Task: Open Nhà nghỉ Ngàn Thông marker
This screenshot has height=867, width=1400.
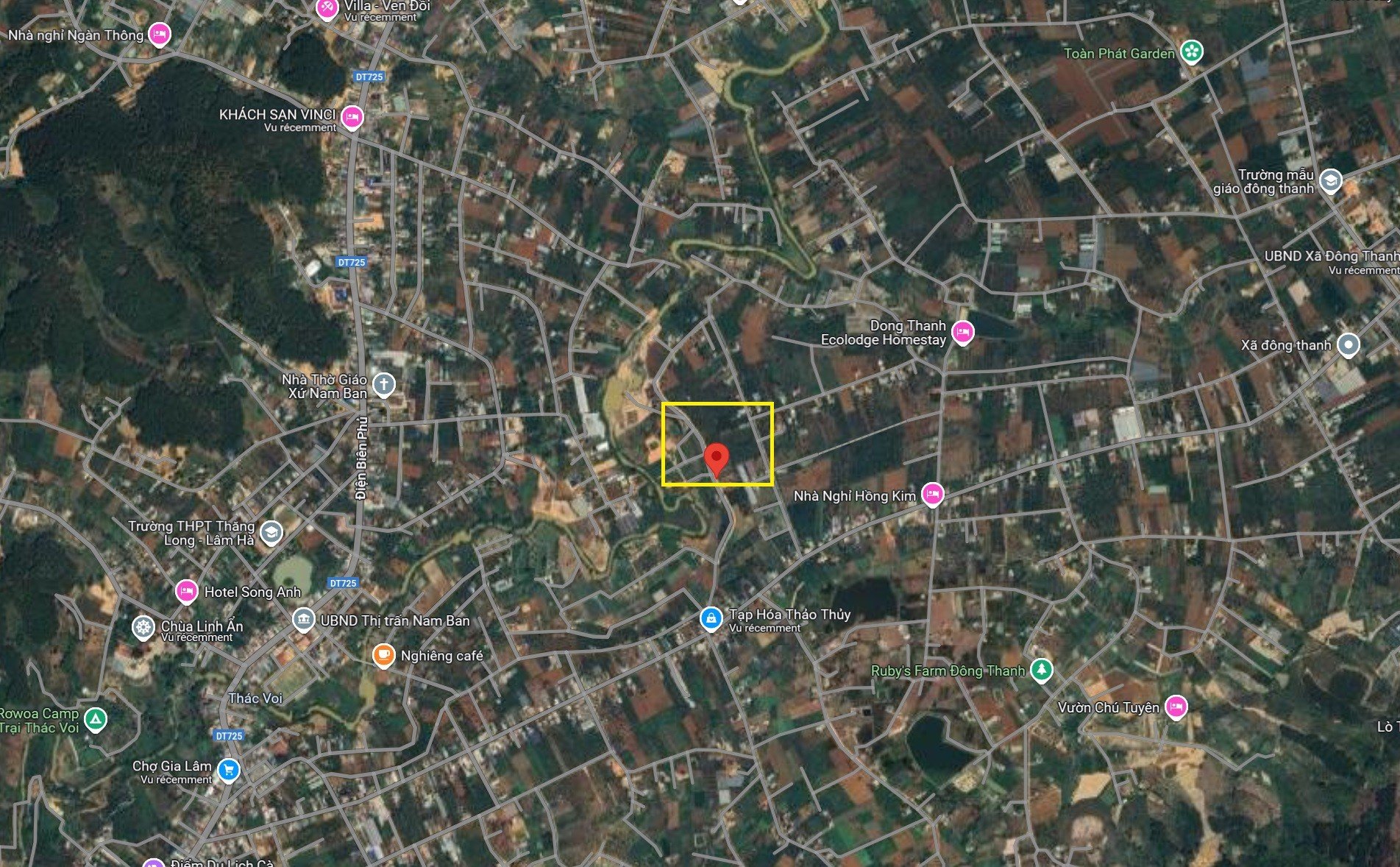Action: pyautogui.click(x=159, y=34)
